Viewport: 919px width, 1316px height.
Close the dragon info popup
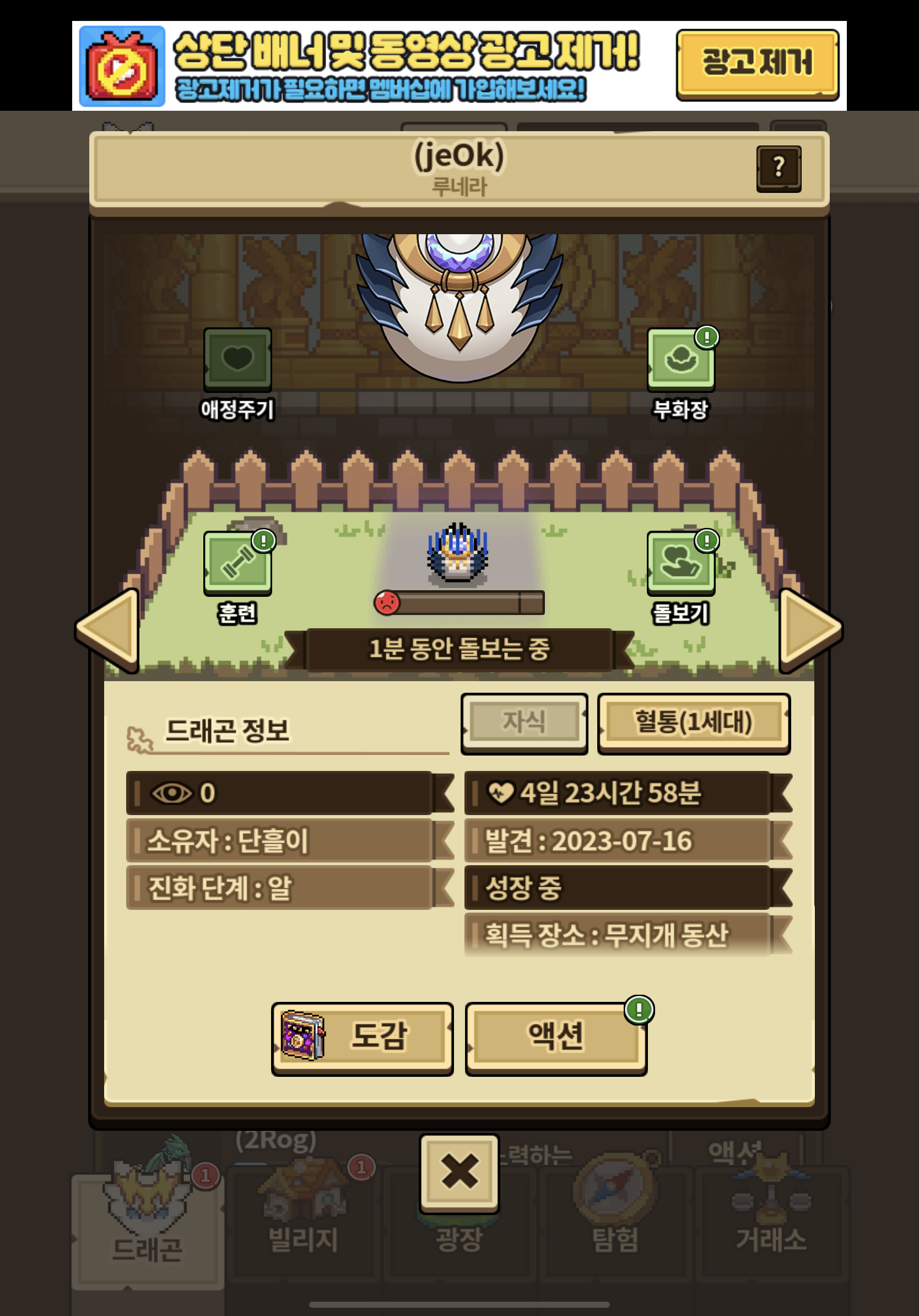(459, 1172)
